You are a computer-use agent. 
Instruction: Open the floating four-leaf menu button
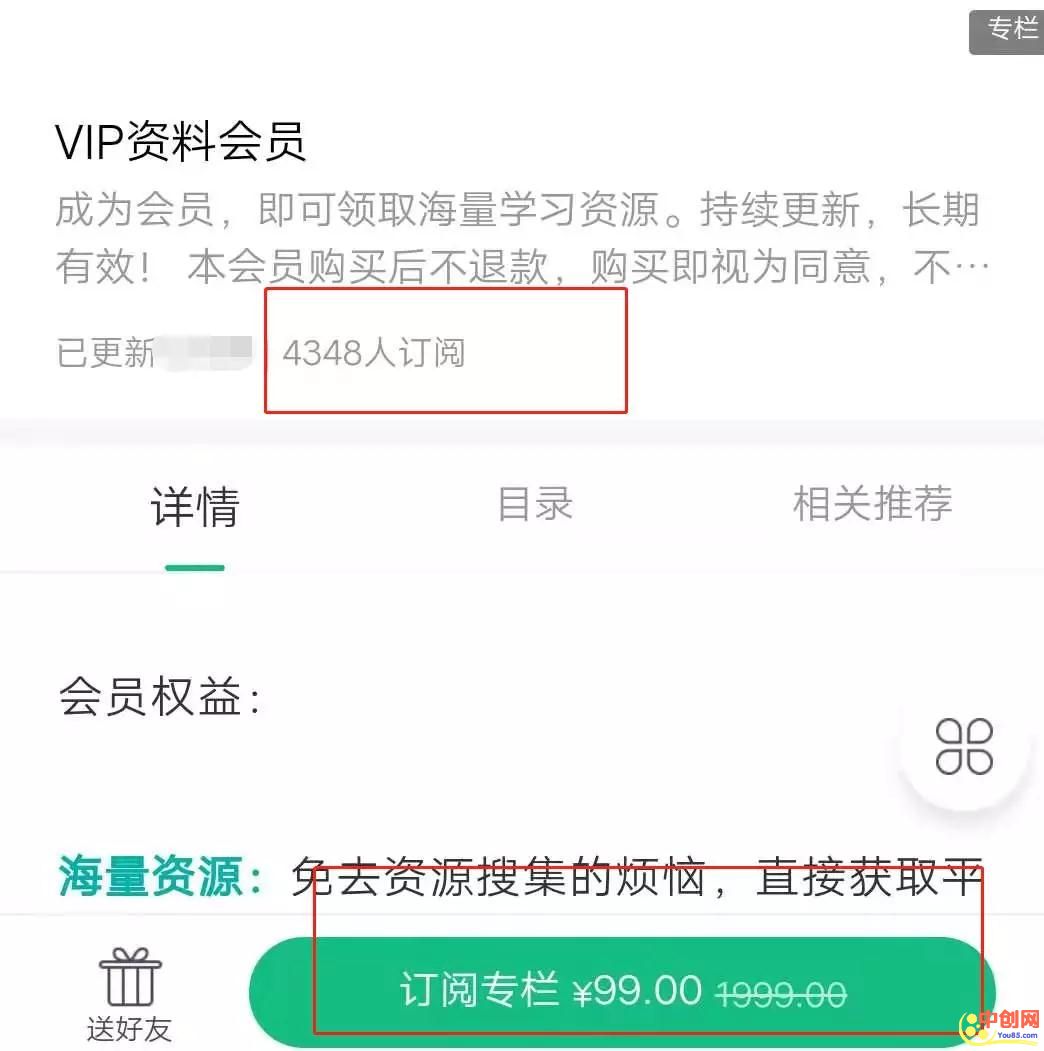(x=964, y=746)
